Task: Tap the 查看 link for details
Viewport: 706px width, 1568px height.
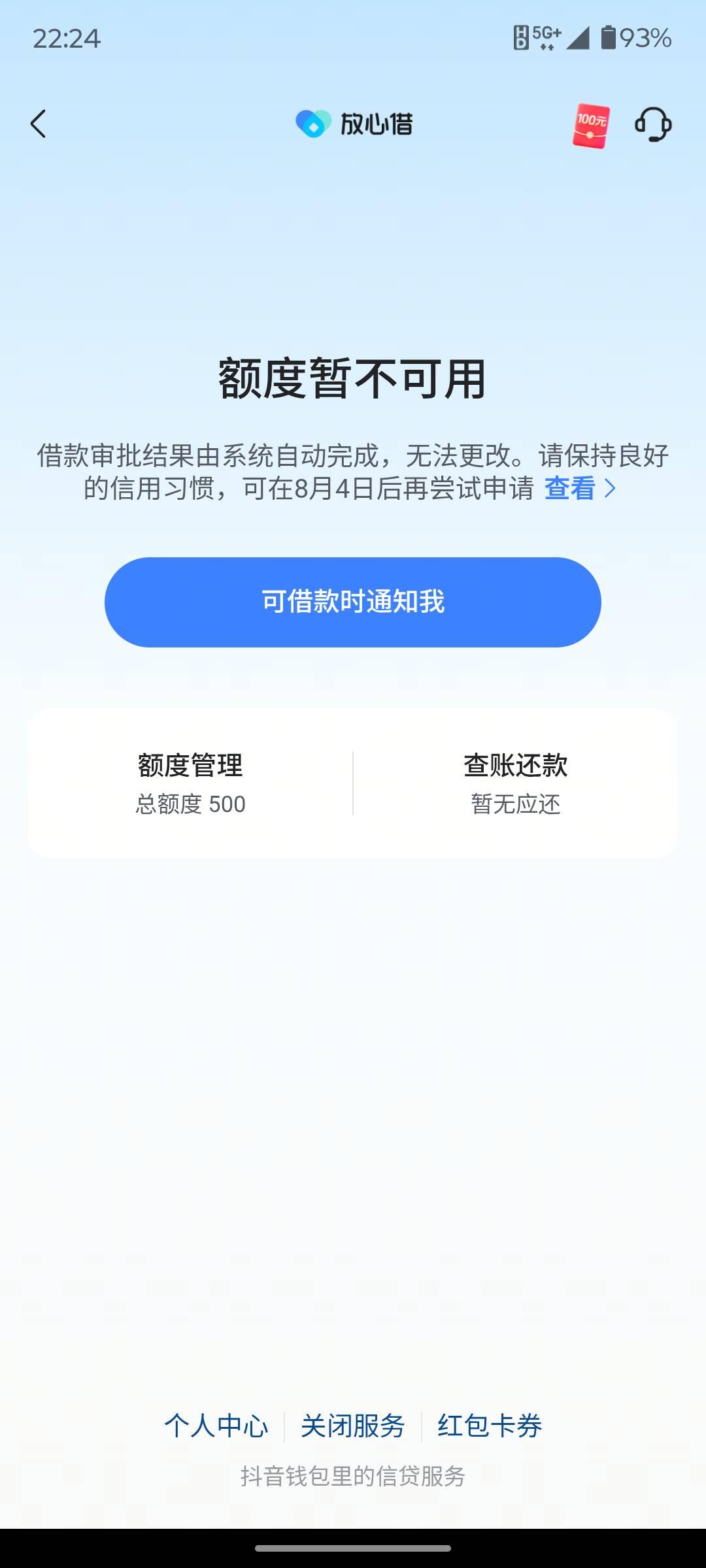Action: tap(580, 488)
